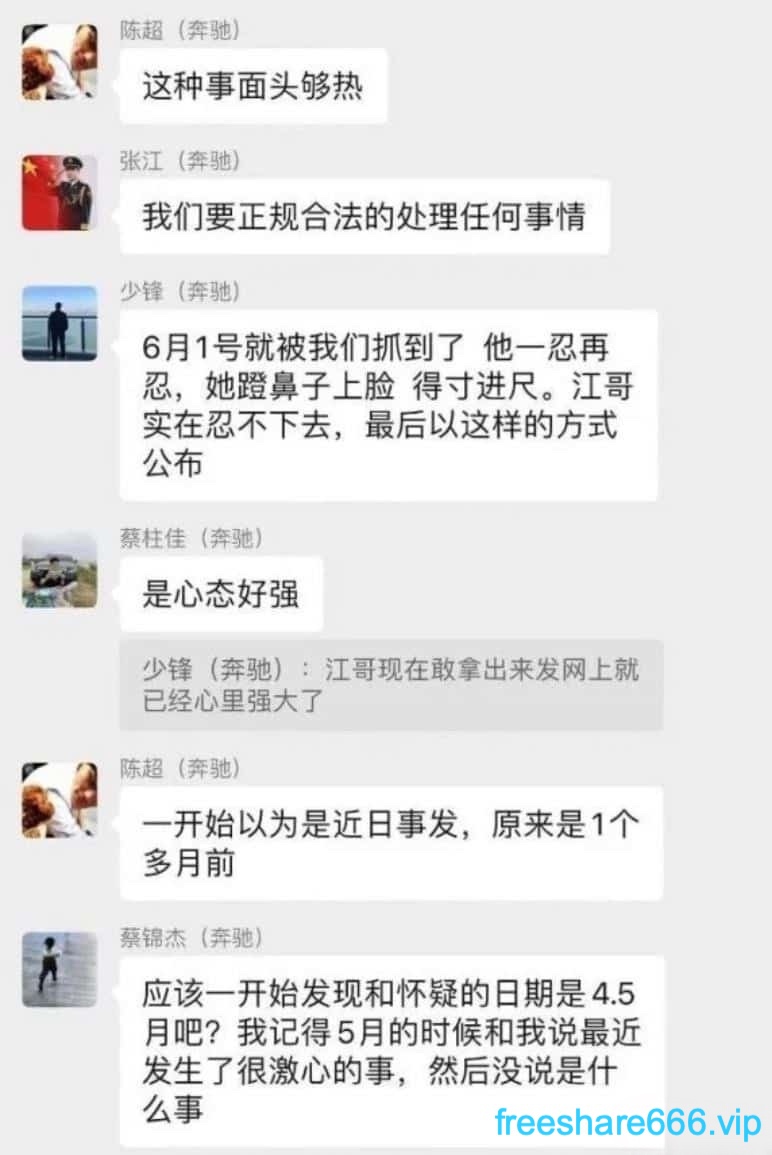This screenshot has width=772, height=1155.
Task: Open 陈超's avatar beside 这种事面头够热
Action: click(59, 63)
